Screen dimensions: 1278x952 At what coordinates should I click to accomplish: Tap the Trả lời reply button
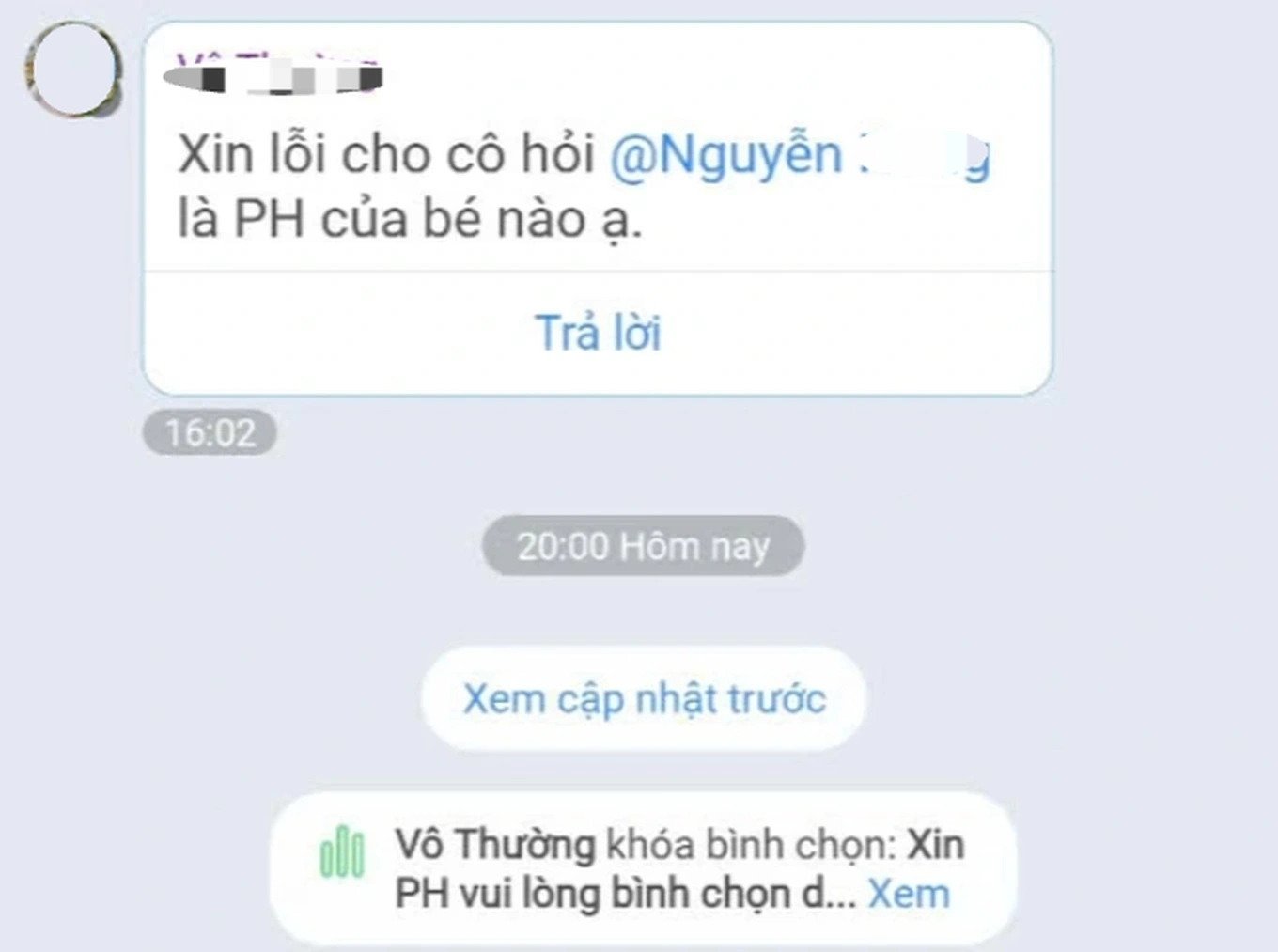[x=598, y=333]
